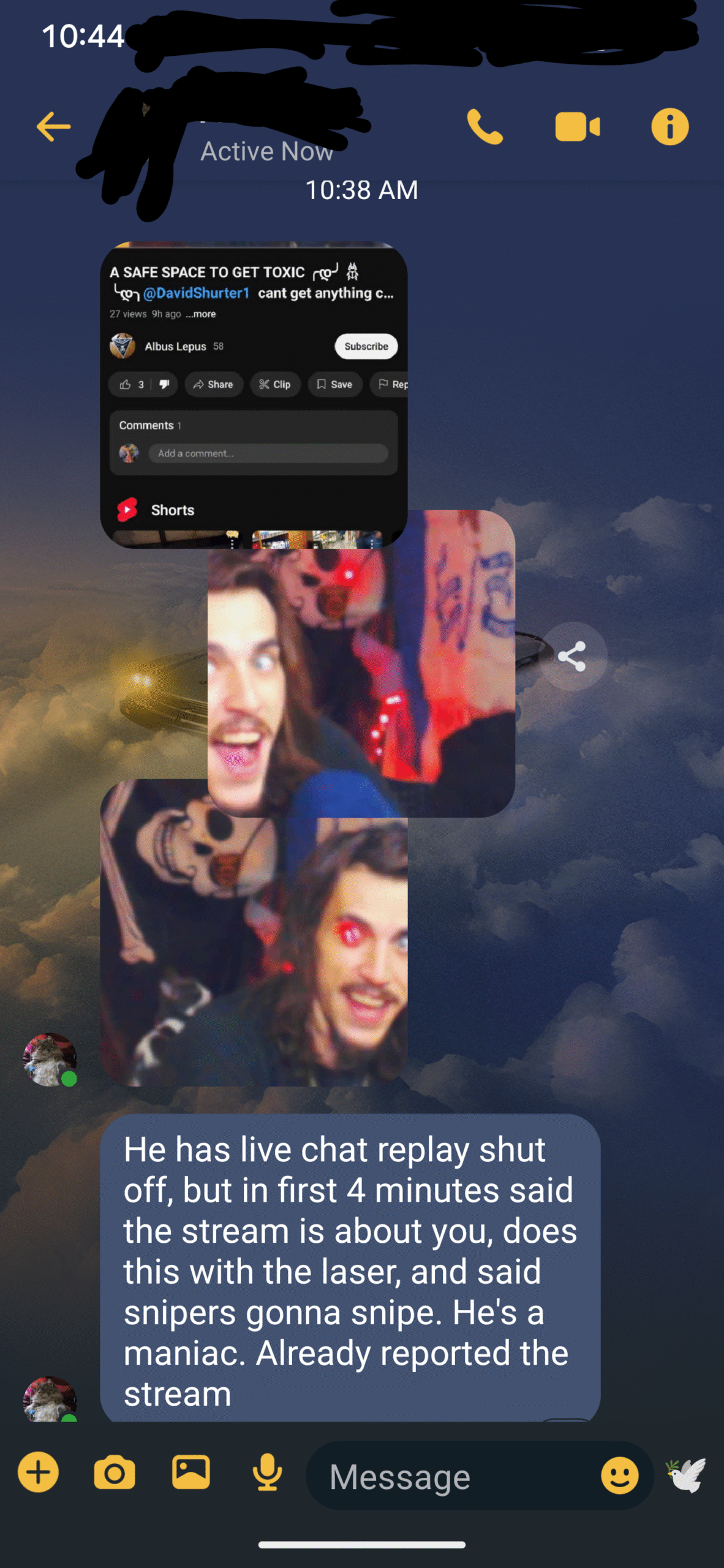The image size is (724, 1568).
Task: Start a voice call
Action: [485, 127]
